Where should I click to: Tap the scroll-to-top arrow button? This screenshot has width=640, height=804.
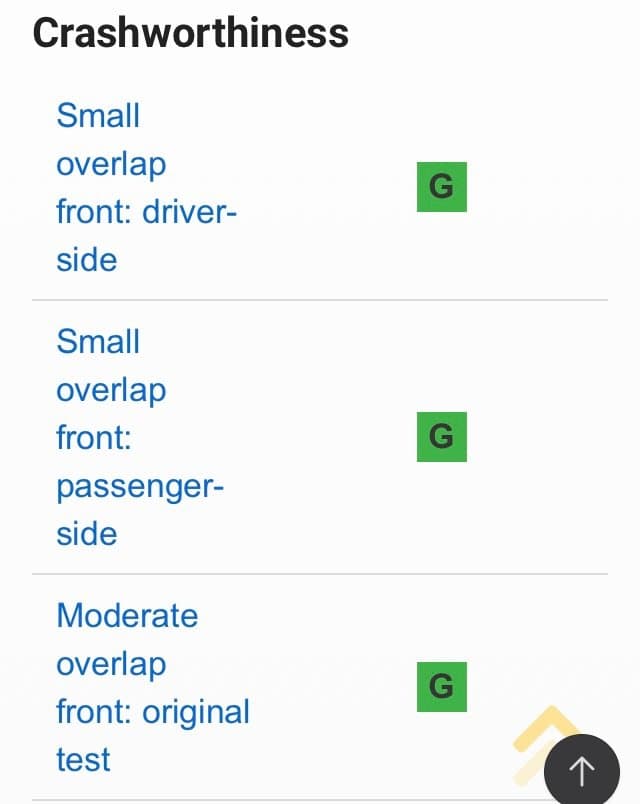(582, 770)
